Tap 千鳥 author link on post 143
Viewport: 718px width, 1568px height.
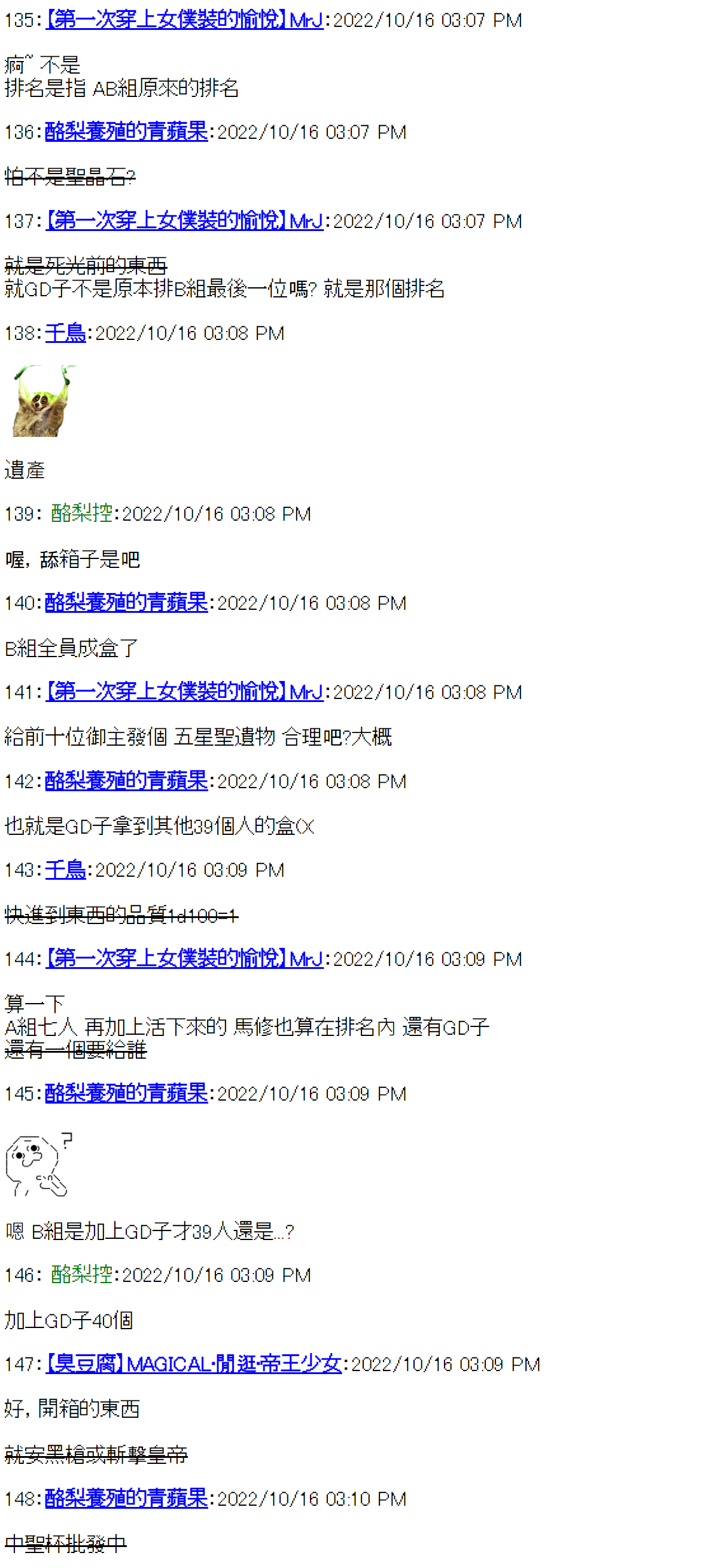tap(66, 870)
